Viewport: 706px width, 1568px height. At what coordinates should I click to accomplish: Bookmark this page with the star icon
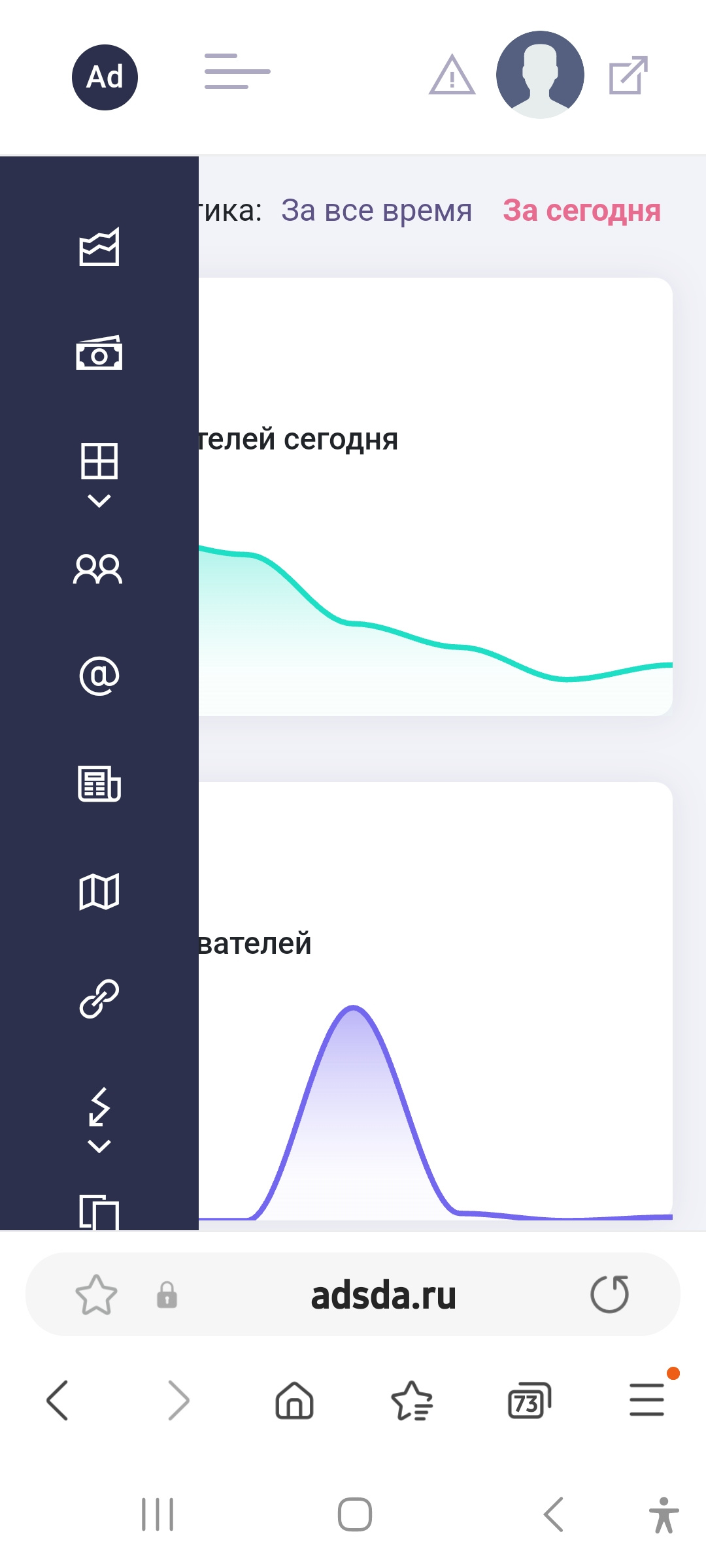click(97, 1295)
